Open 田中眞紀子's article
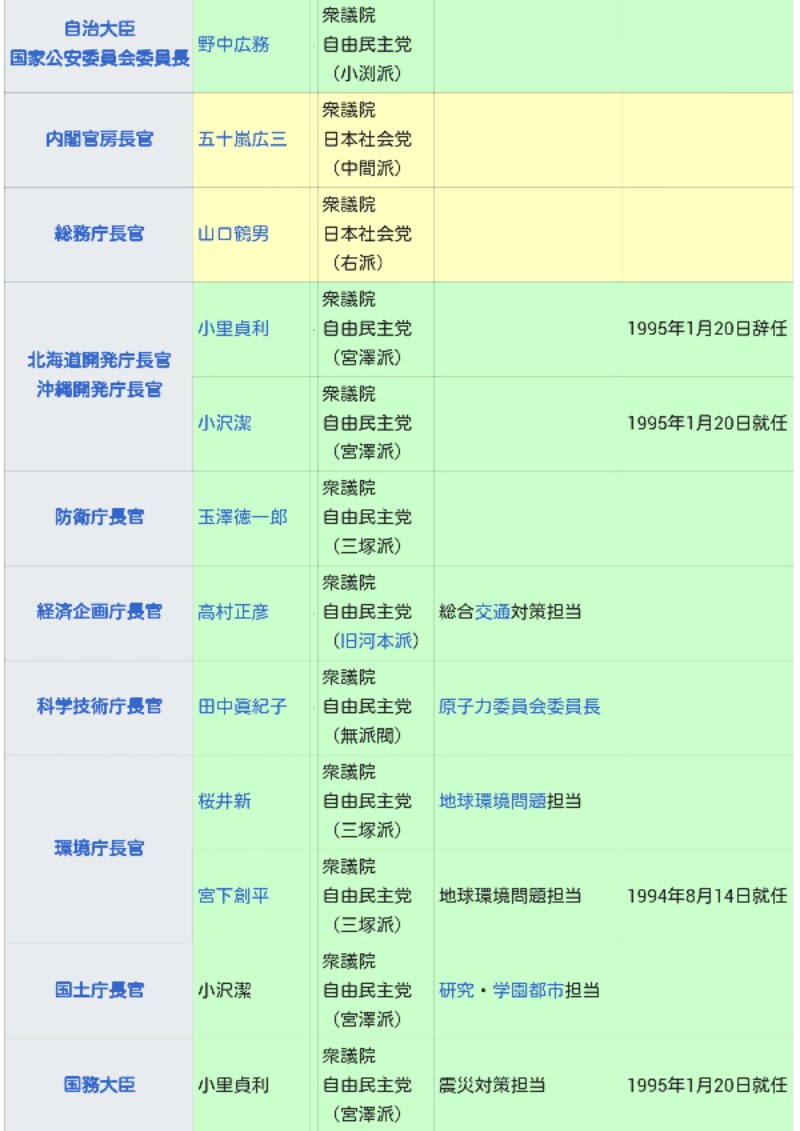 (242, 706)
